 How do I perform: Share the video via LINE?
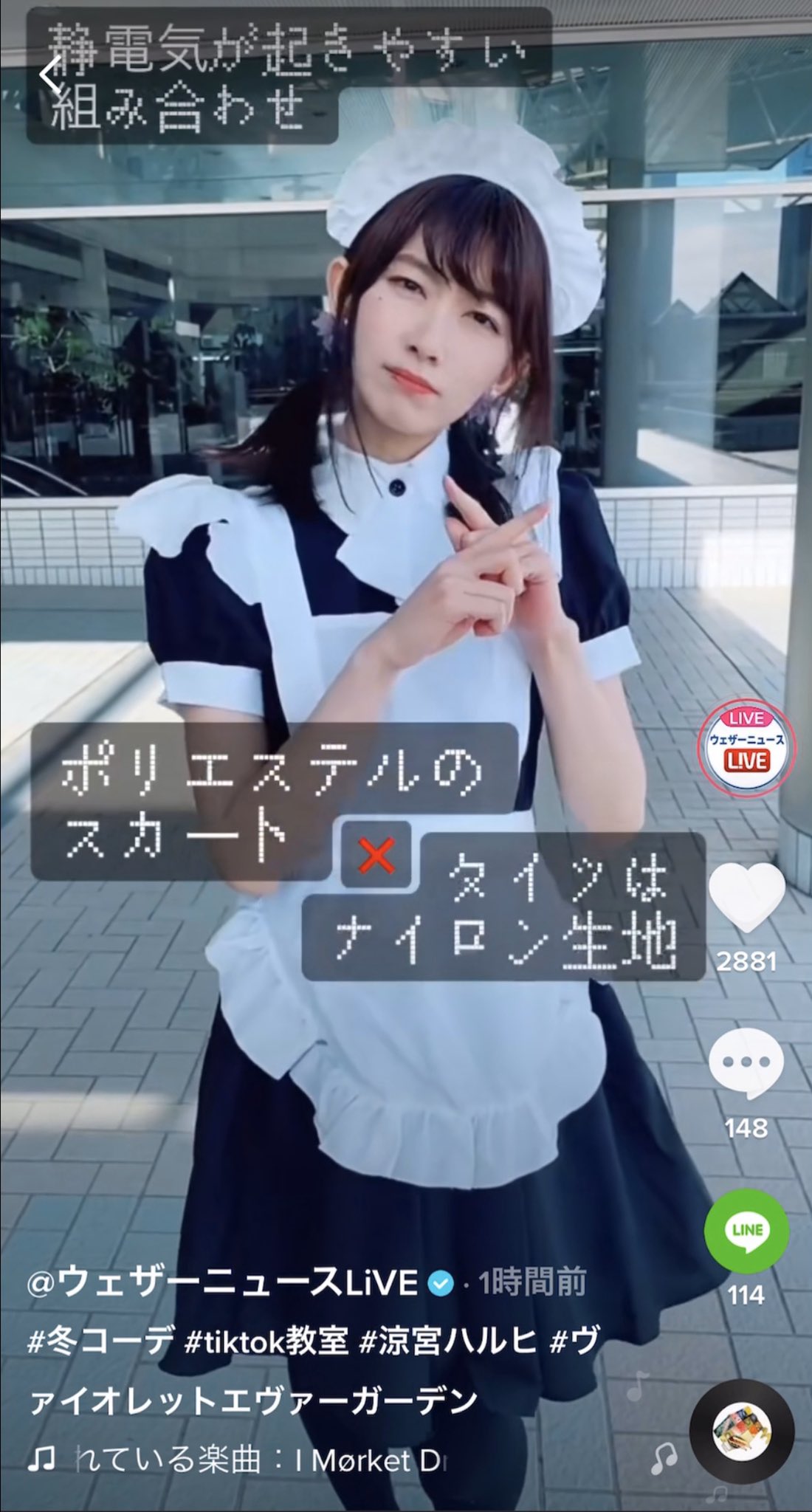point(746,1230)
